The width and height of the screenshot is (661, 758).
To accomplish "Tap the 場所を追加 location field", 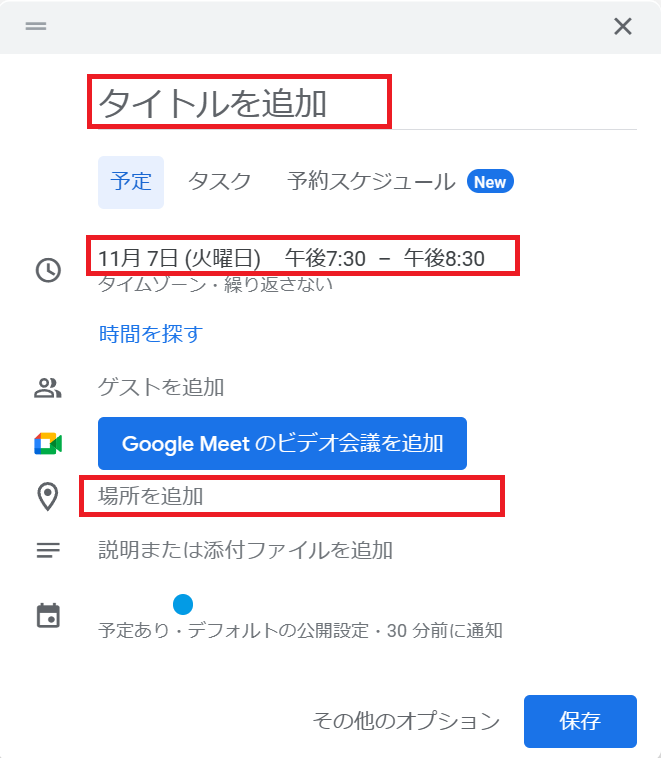I will tap(290, 496).
